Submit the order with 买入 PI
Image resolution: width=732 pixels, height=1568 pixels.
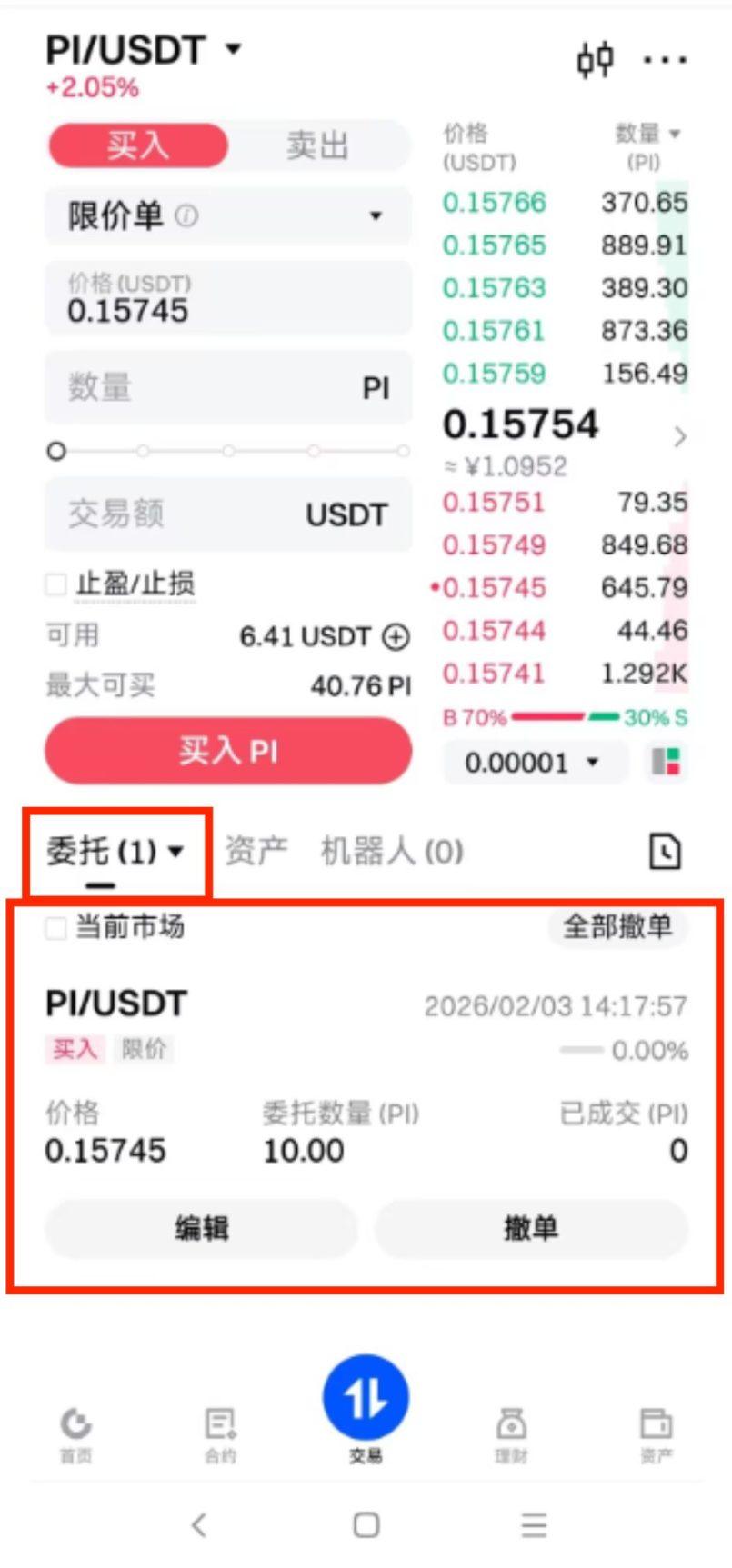coord(228,751)
